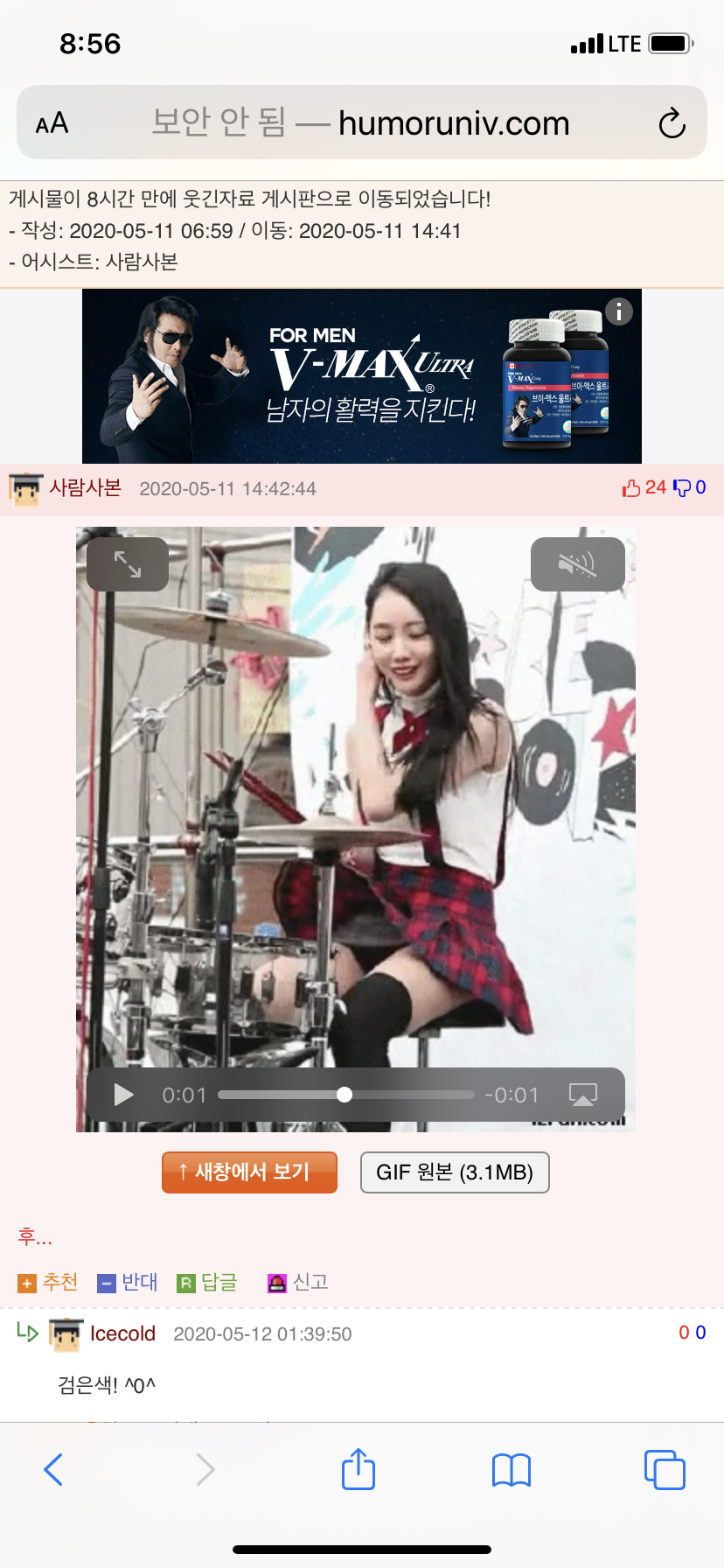Open the GIF 원본 (3.1MB) button
Image resolution: width=724 pixels, height=1568 pixels.
click(455, 1172)
